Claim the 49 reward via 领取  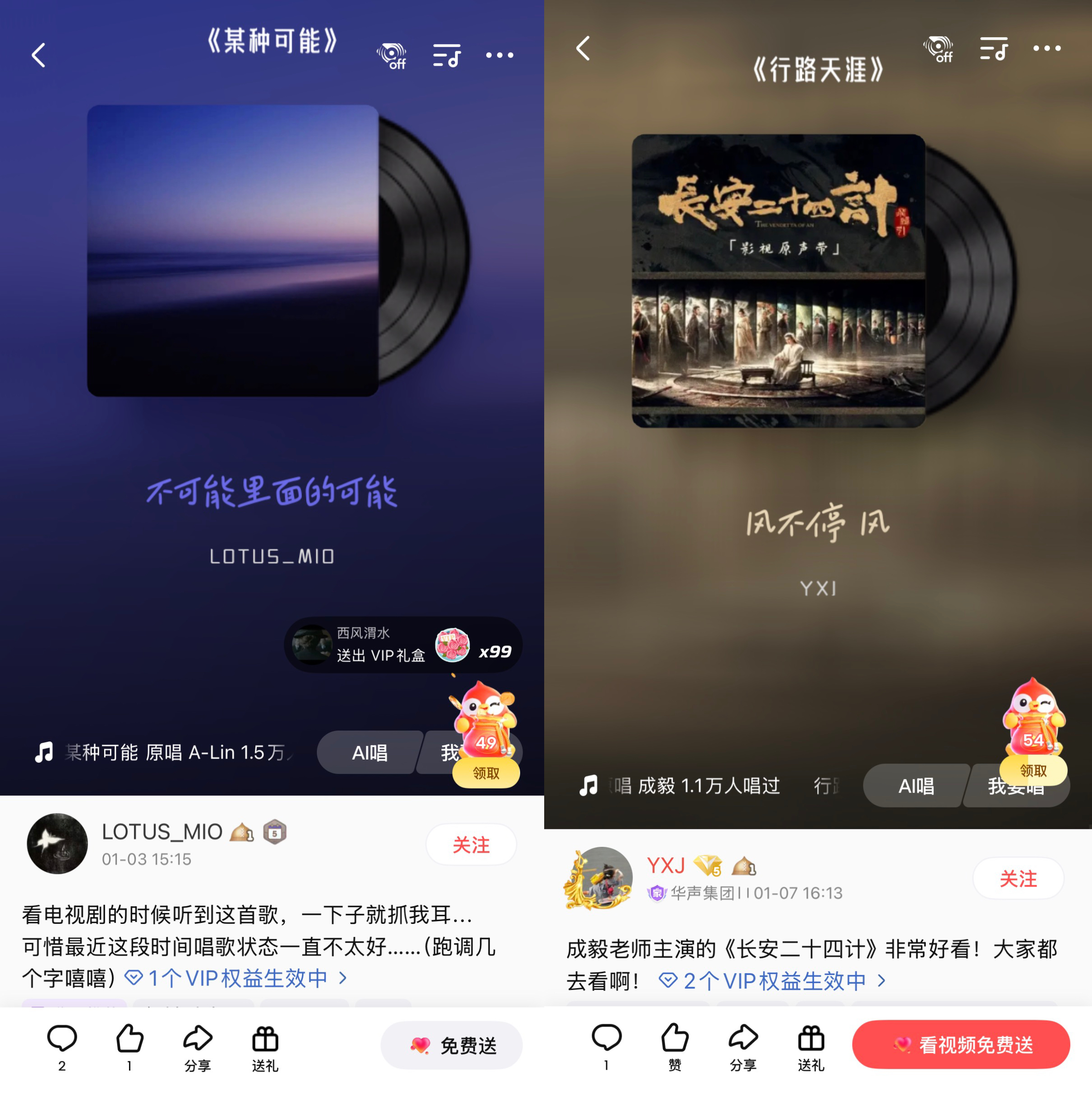tap(486, 773)
